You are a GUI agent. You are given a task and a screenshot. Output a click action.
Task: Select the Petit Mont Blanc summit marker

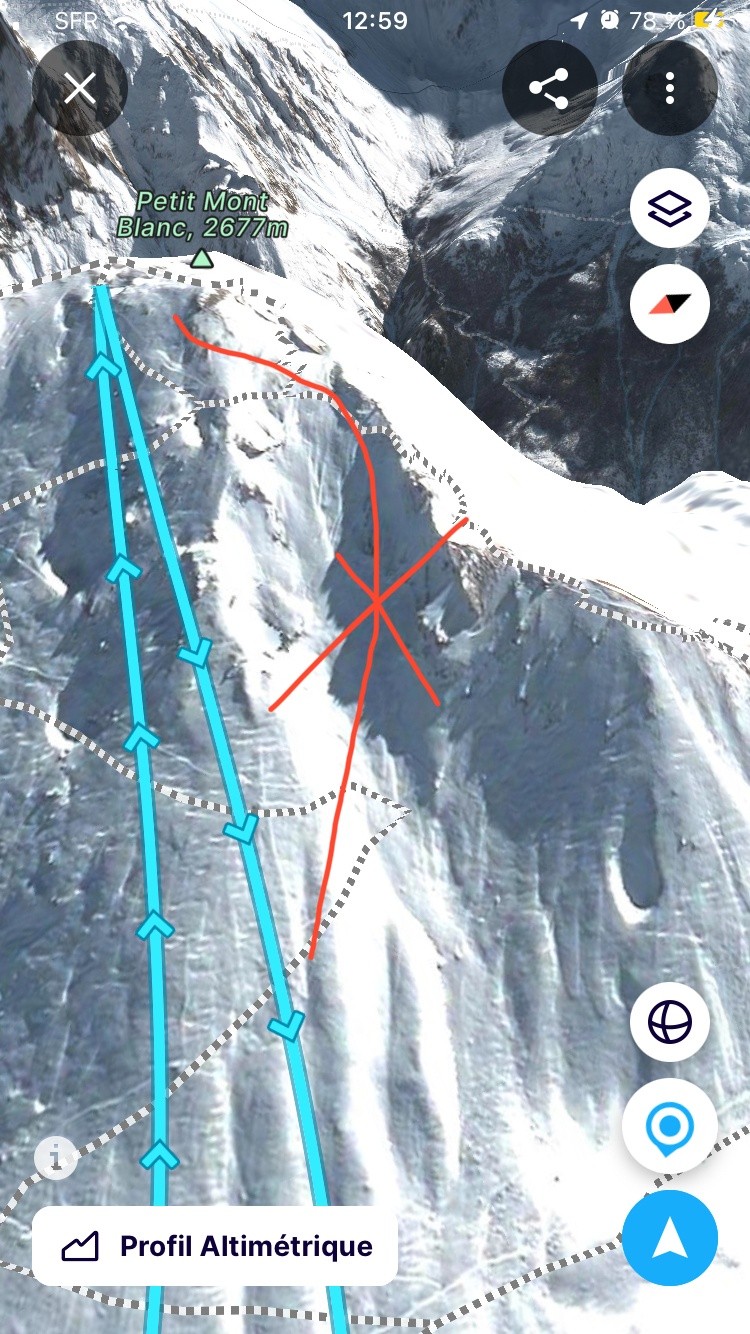point(202,259)
